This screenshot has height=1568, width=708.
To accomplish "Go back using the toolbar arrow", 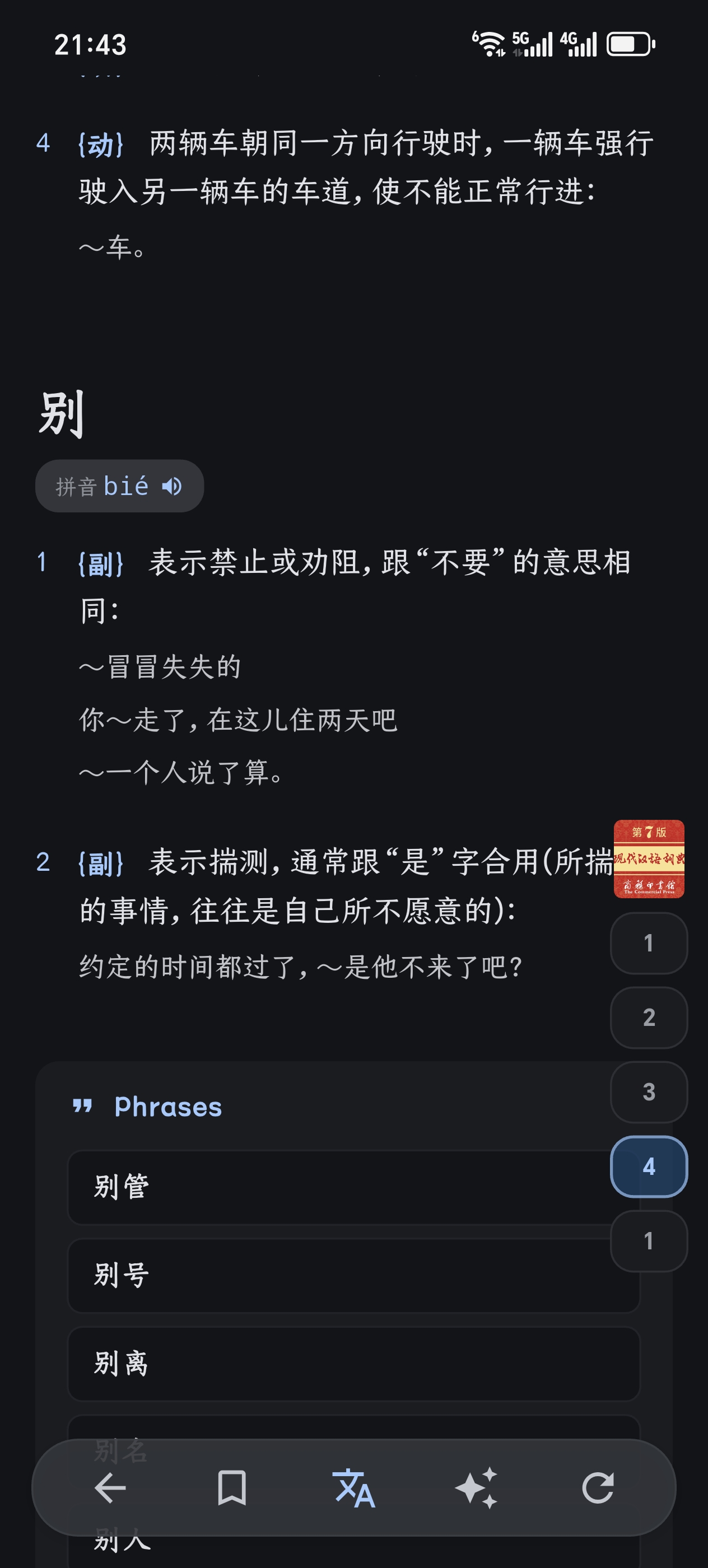I will coord(110,1488).
